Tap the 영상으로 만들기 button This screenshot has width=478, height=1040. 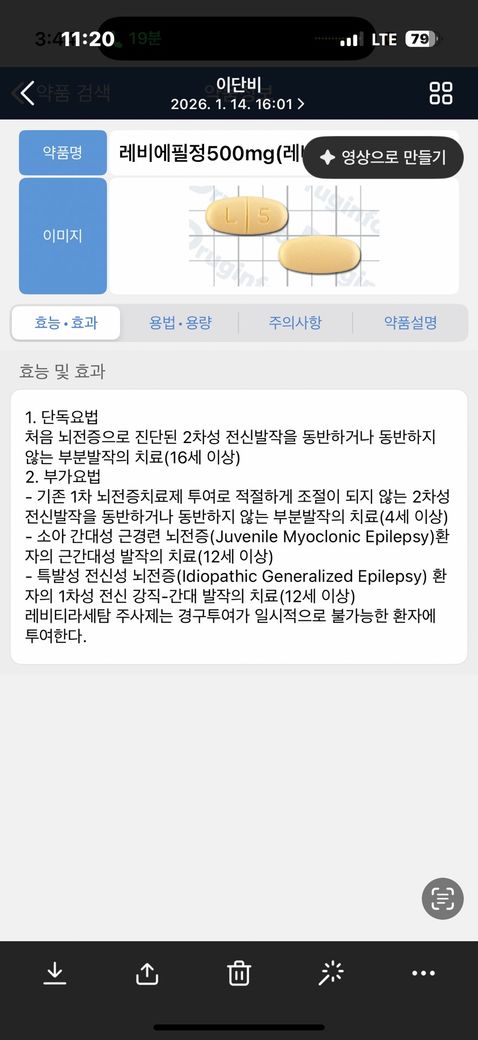[x=383, y=157]
